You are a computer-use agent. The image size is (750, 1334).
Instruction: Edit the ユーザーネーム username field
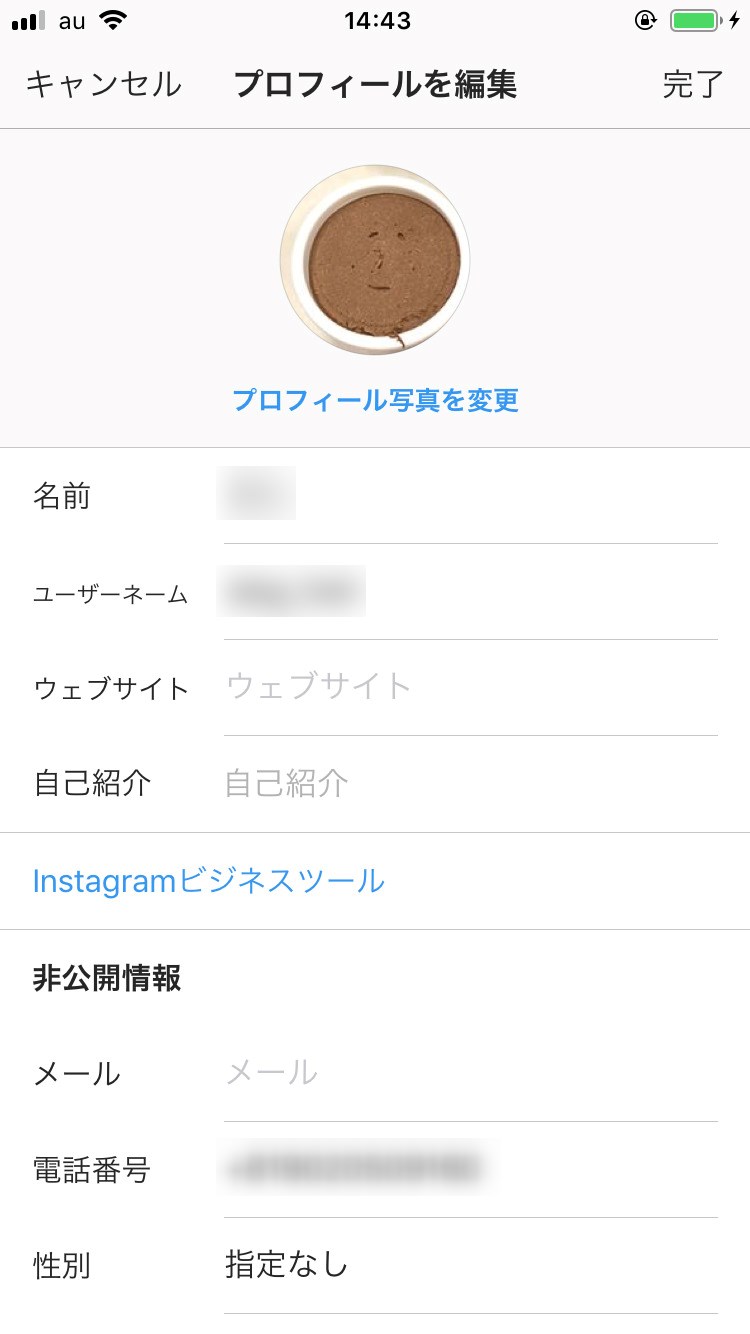pyautogui.click(x=471, y=593)
